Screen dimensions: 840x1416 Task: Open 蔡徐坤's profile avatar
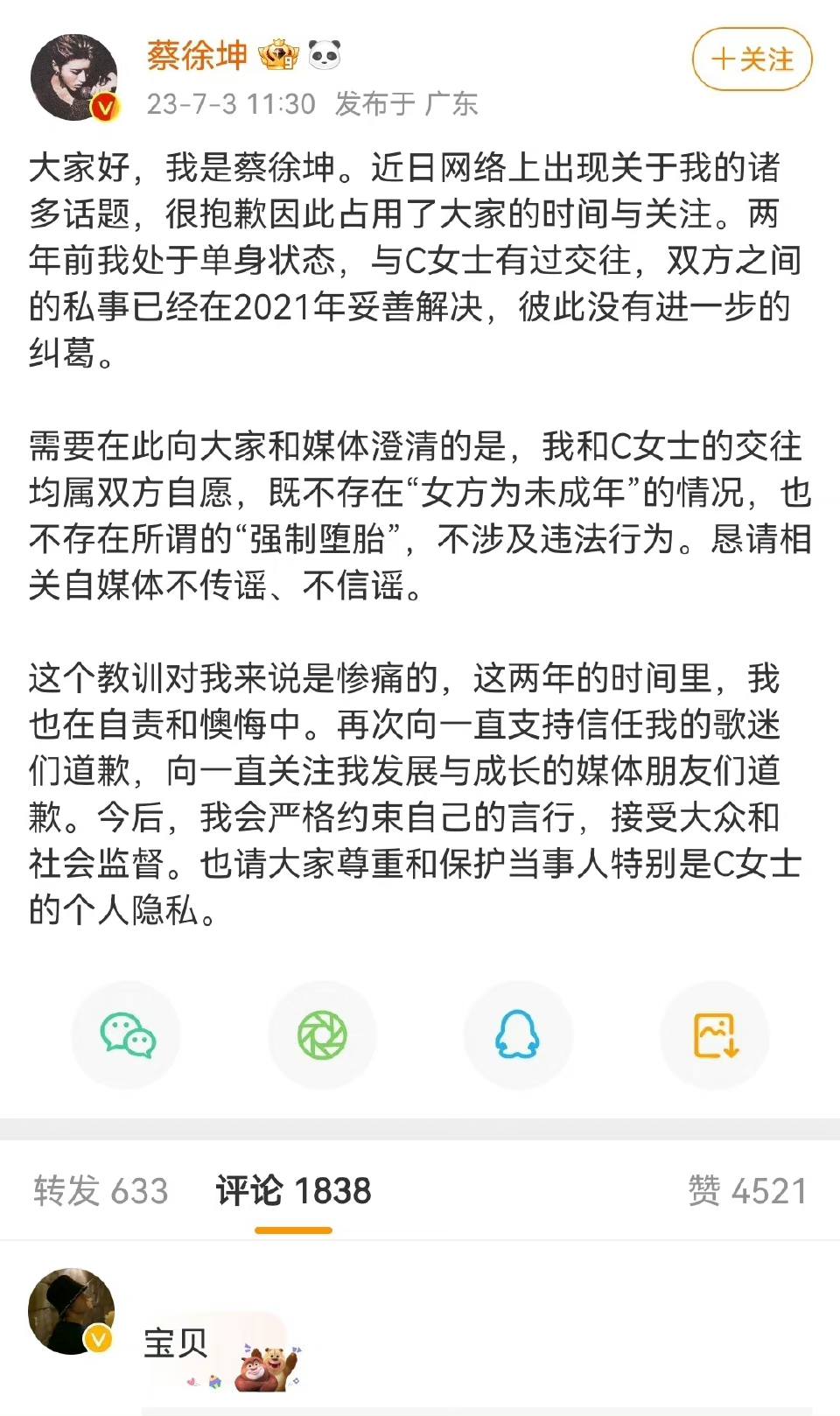[74, 77]
